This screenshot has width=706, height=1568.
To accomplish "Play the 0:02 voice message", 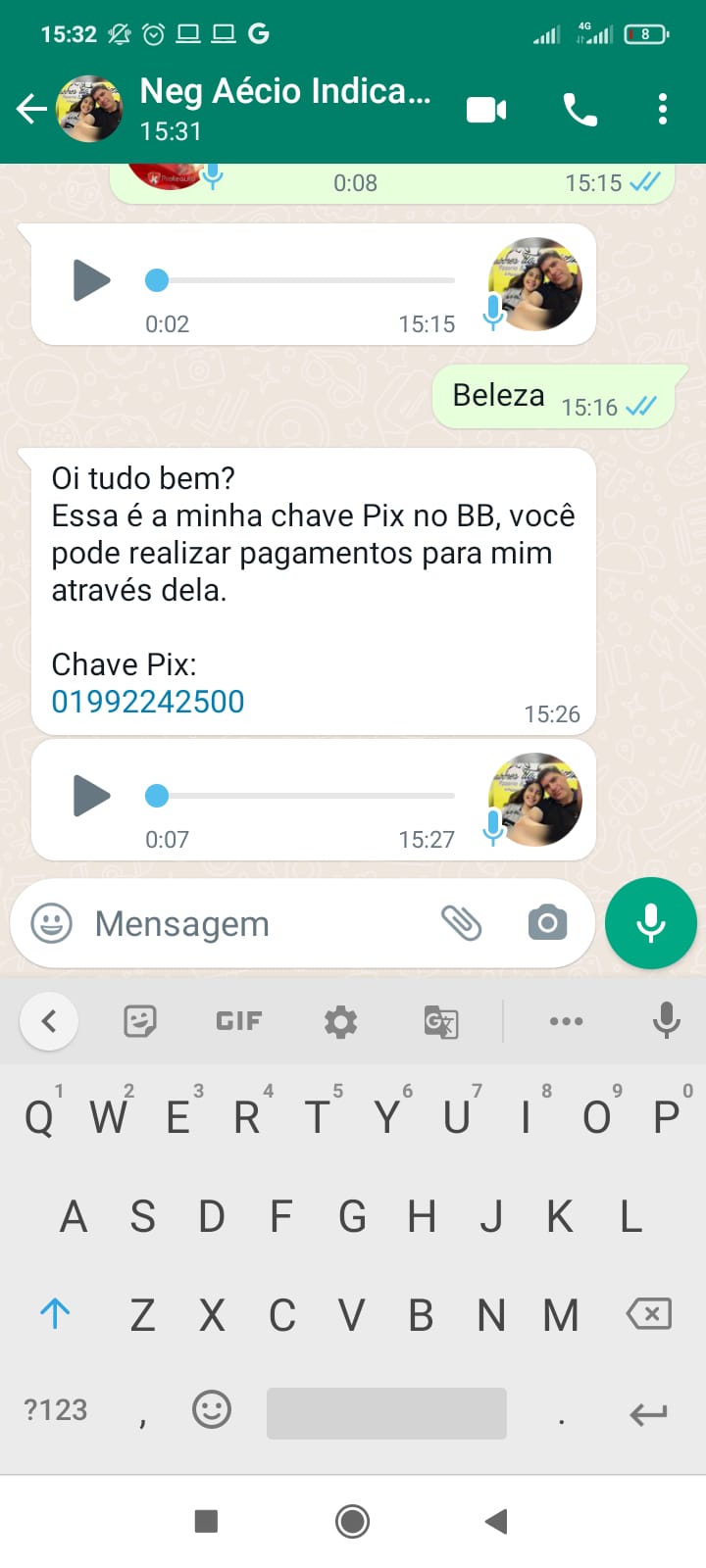I will click(x=91, y=280).
